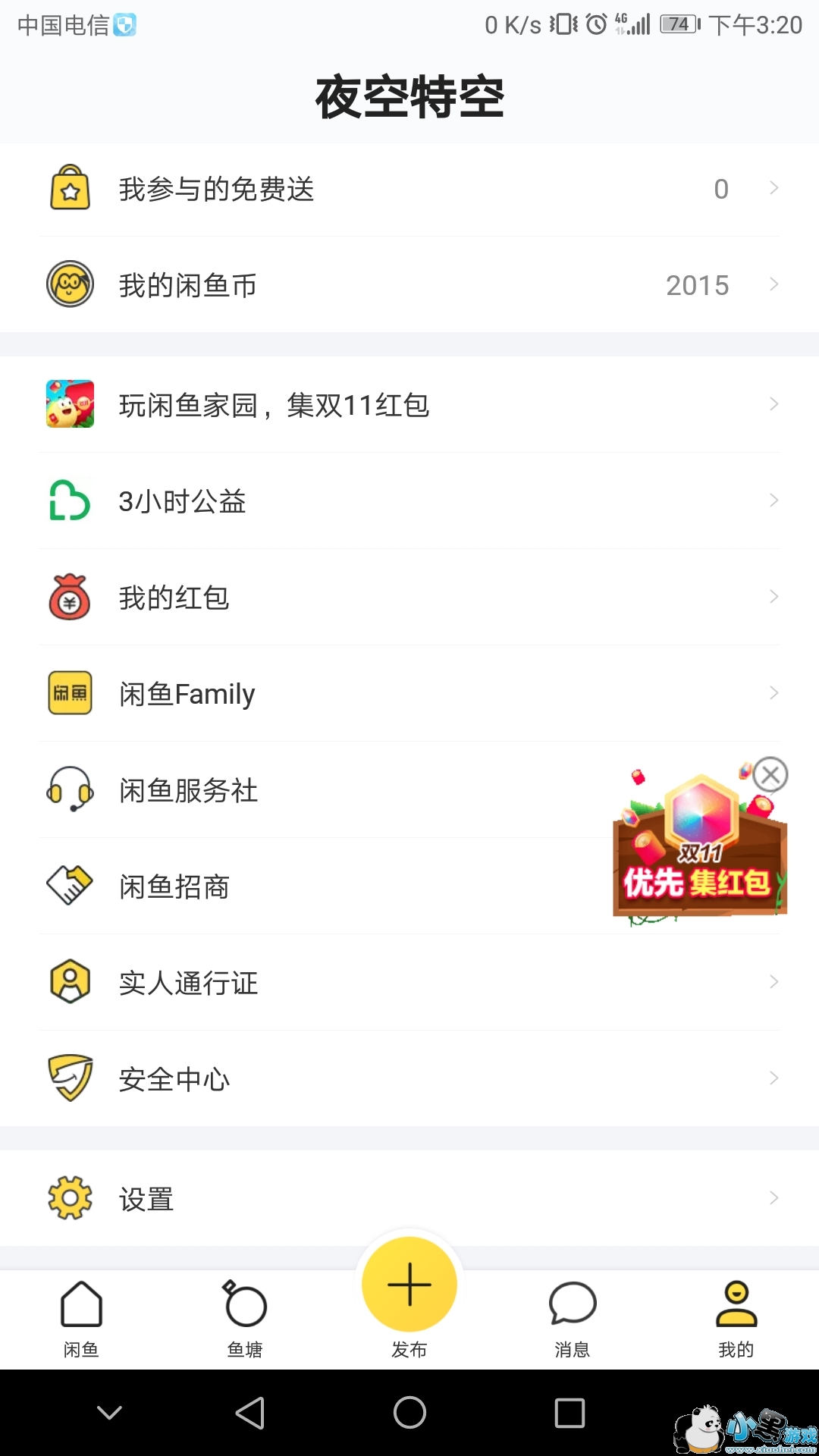Open 我的红包 row
819x1456 pixels.
(409, 598)
